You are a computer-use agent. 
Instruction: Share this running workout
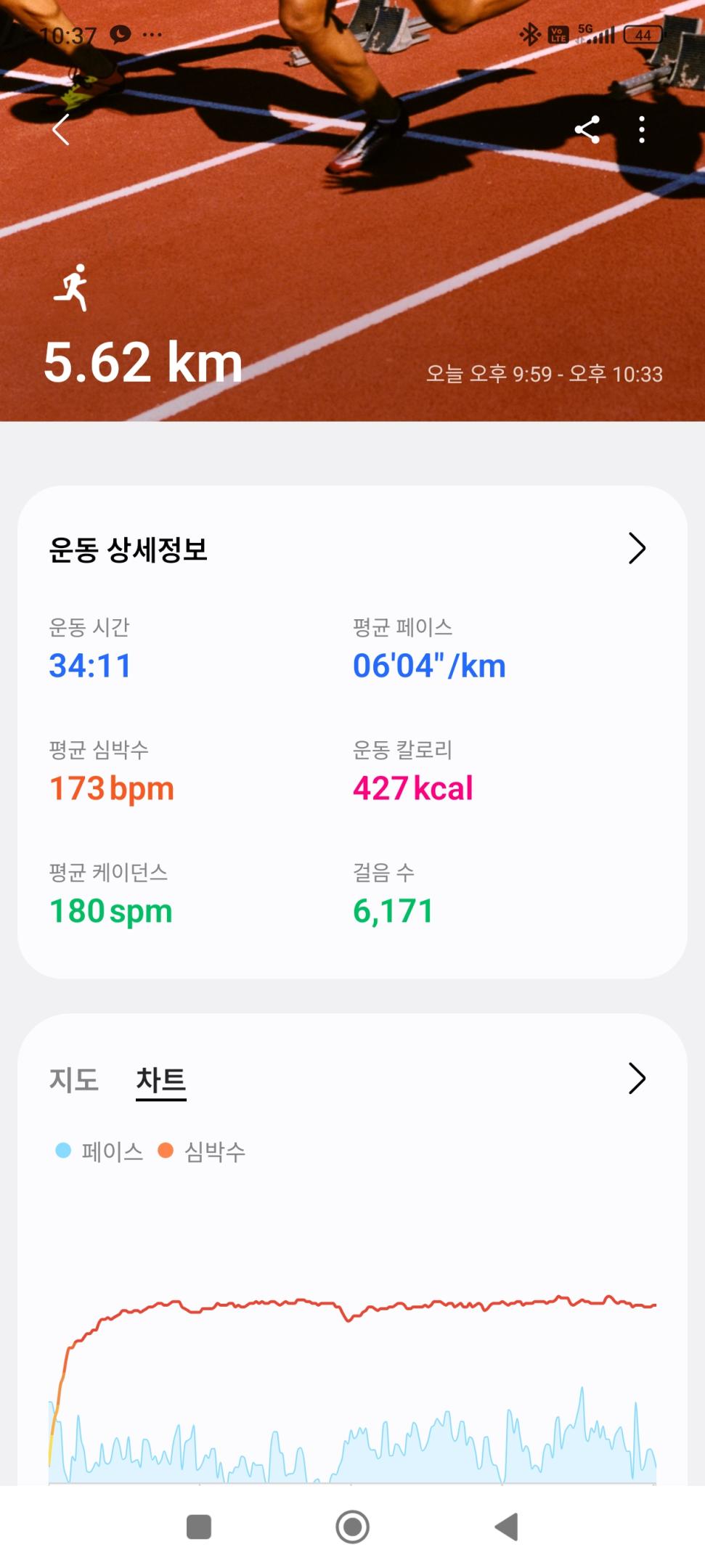pos(587,130)
